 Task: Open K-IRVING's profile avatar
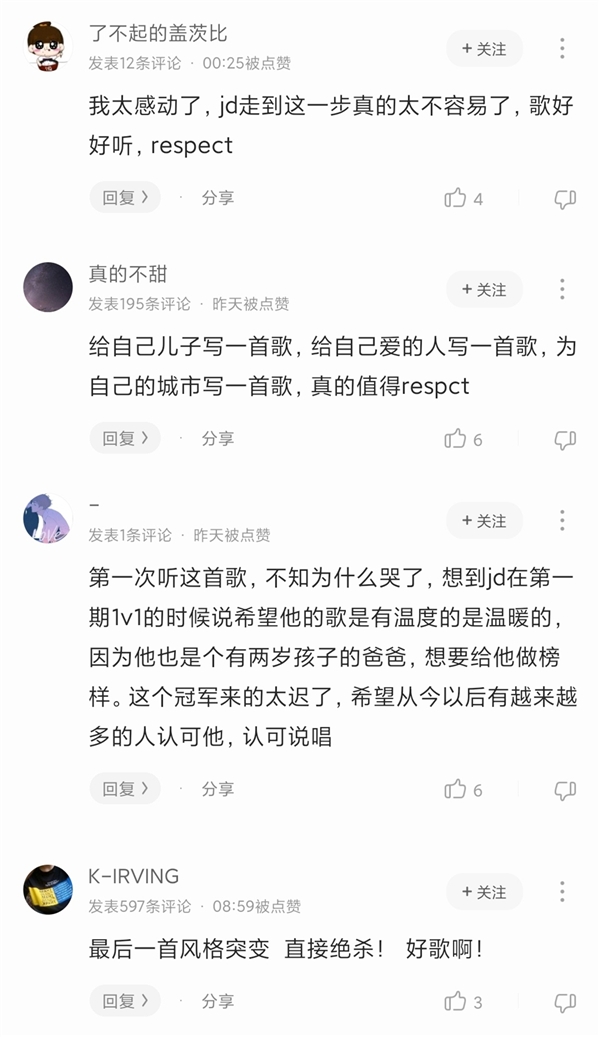[x=48, y=890]
